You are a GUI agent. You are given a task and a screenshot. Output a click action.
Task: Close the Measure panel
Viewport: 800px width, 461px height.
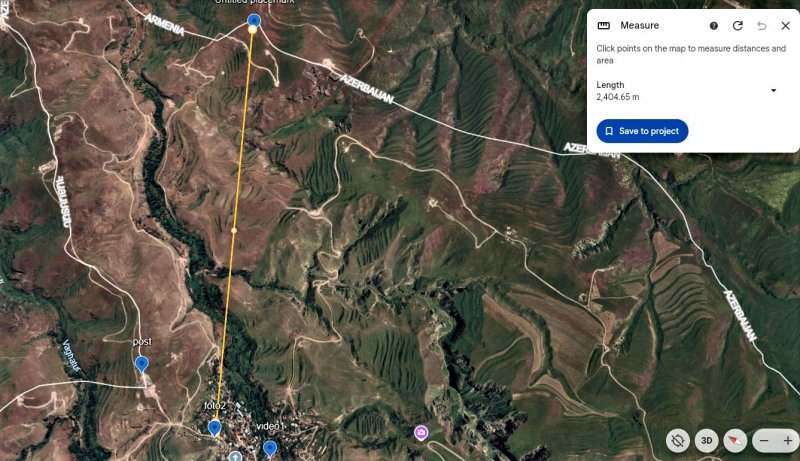[x=785, y=26]
